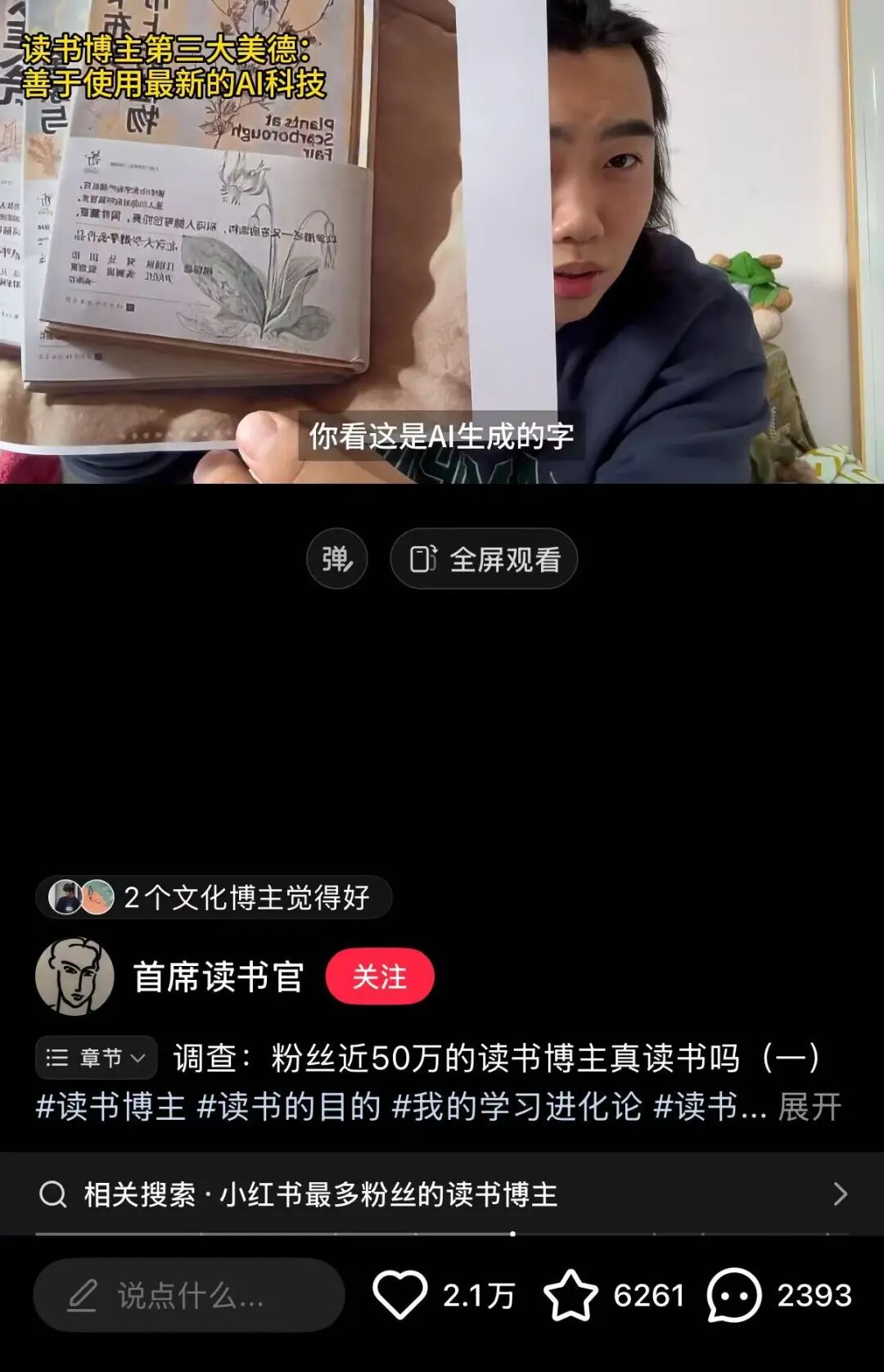Toggle the 弹 danmaku button
Image resolution: width=884 pixels, height=1372 pixels.
(x=336, y=559)
